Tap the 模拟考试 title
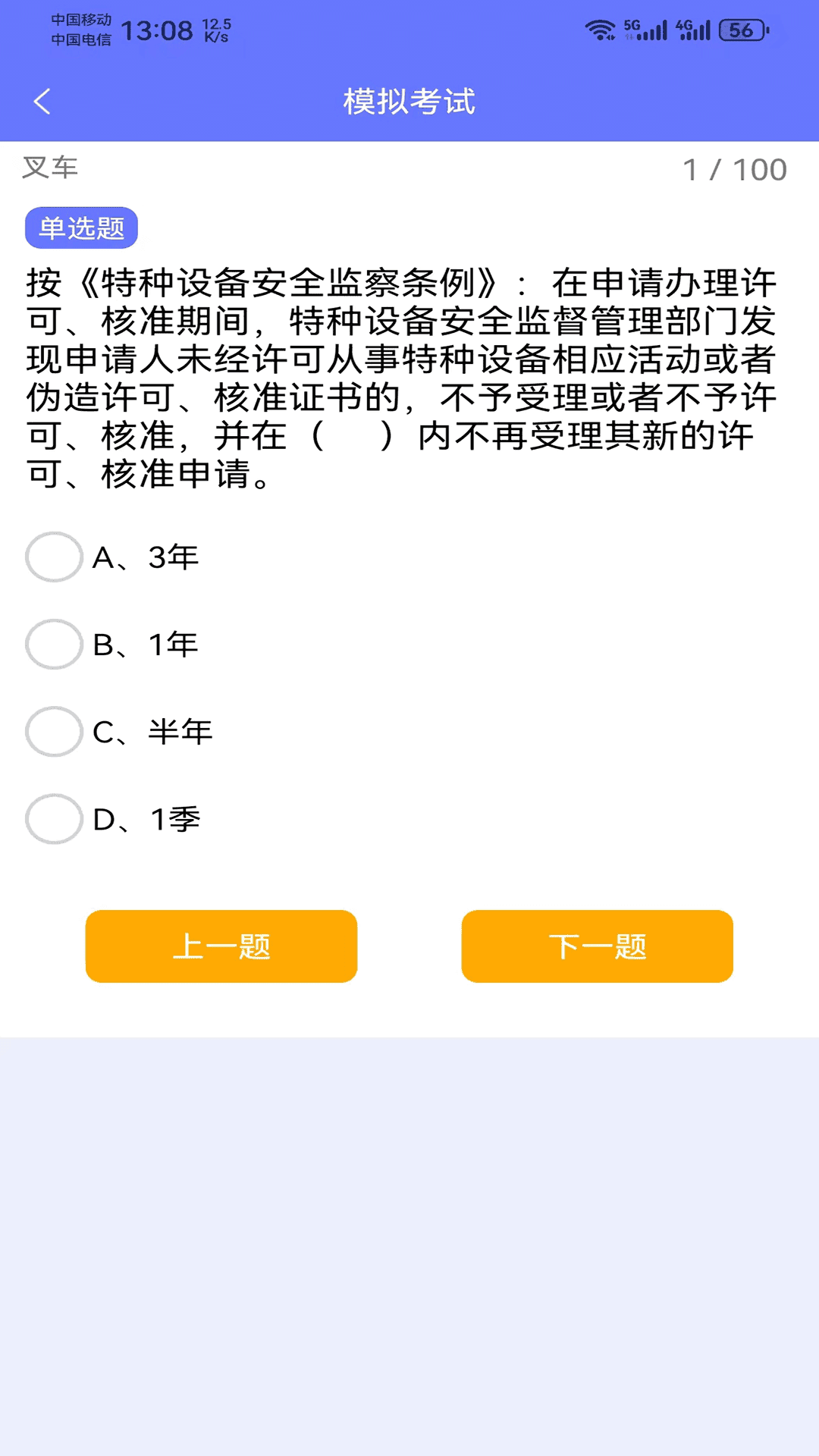Image resolution: width=819 pixels, height=1456 pixels. point(409,101)
